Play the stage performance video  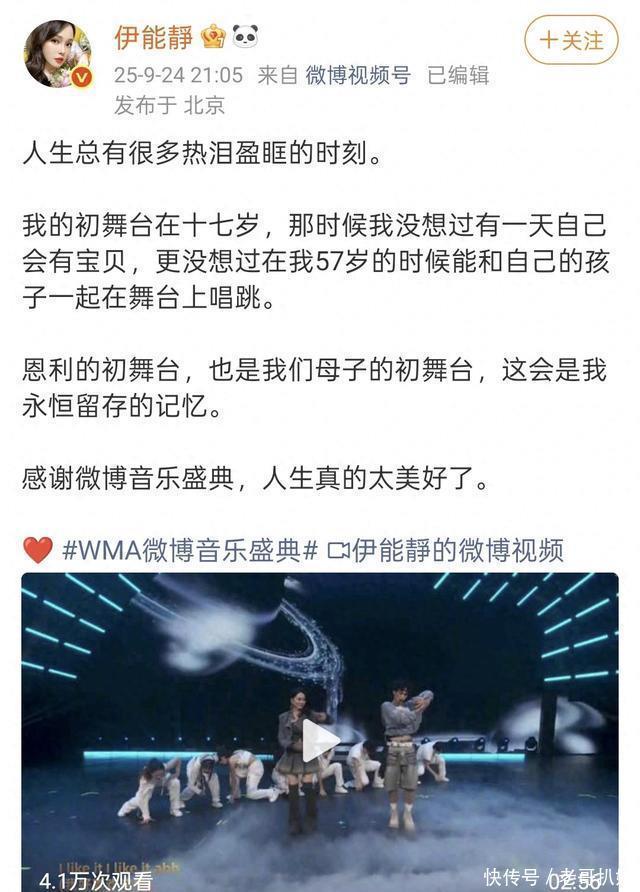[320, 740]
